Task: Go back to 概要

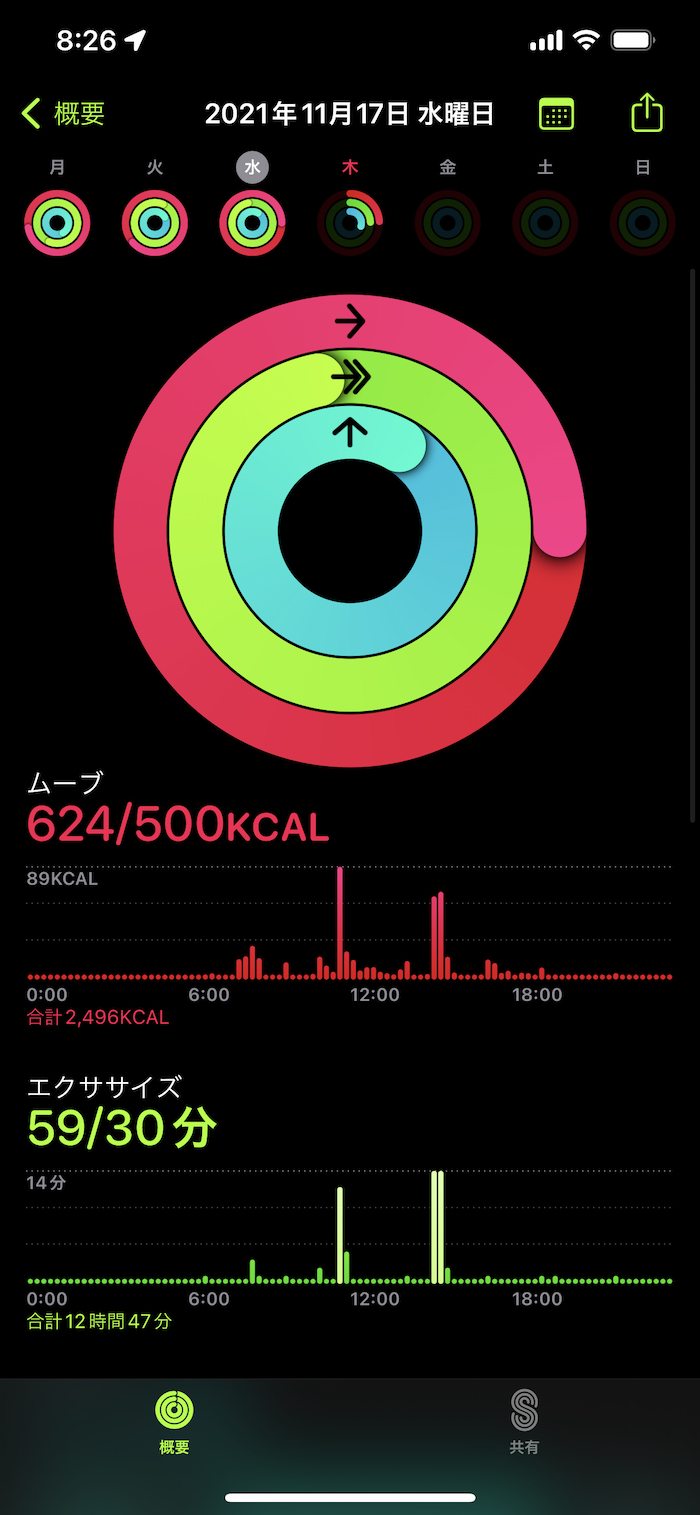Action: pos(63,114)
